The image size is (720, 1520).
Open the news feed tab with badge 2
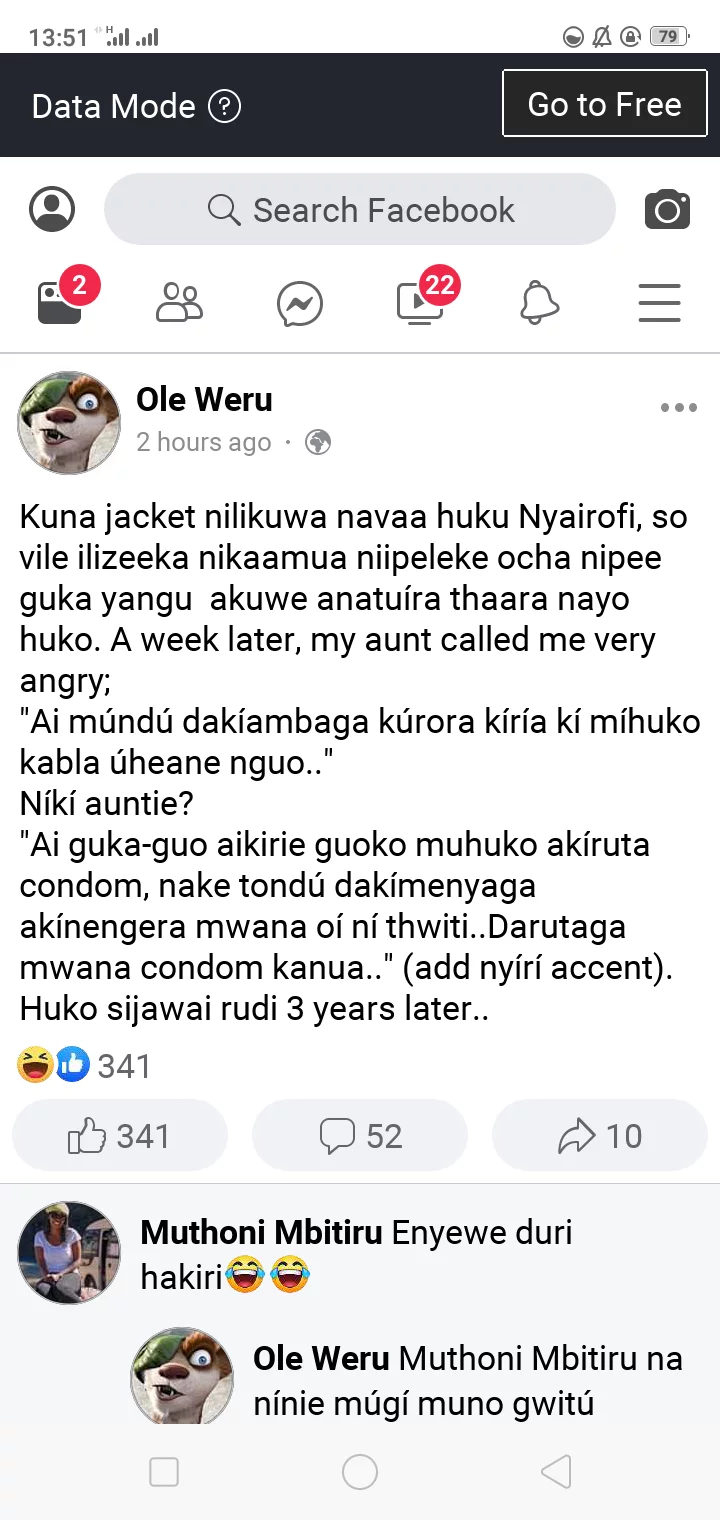pos(60,301)
